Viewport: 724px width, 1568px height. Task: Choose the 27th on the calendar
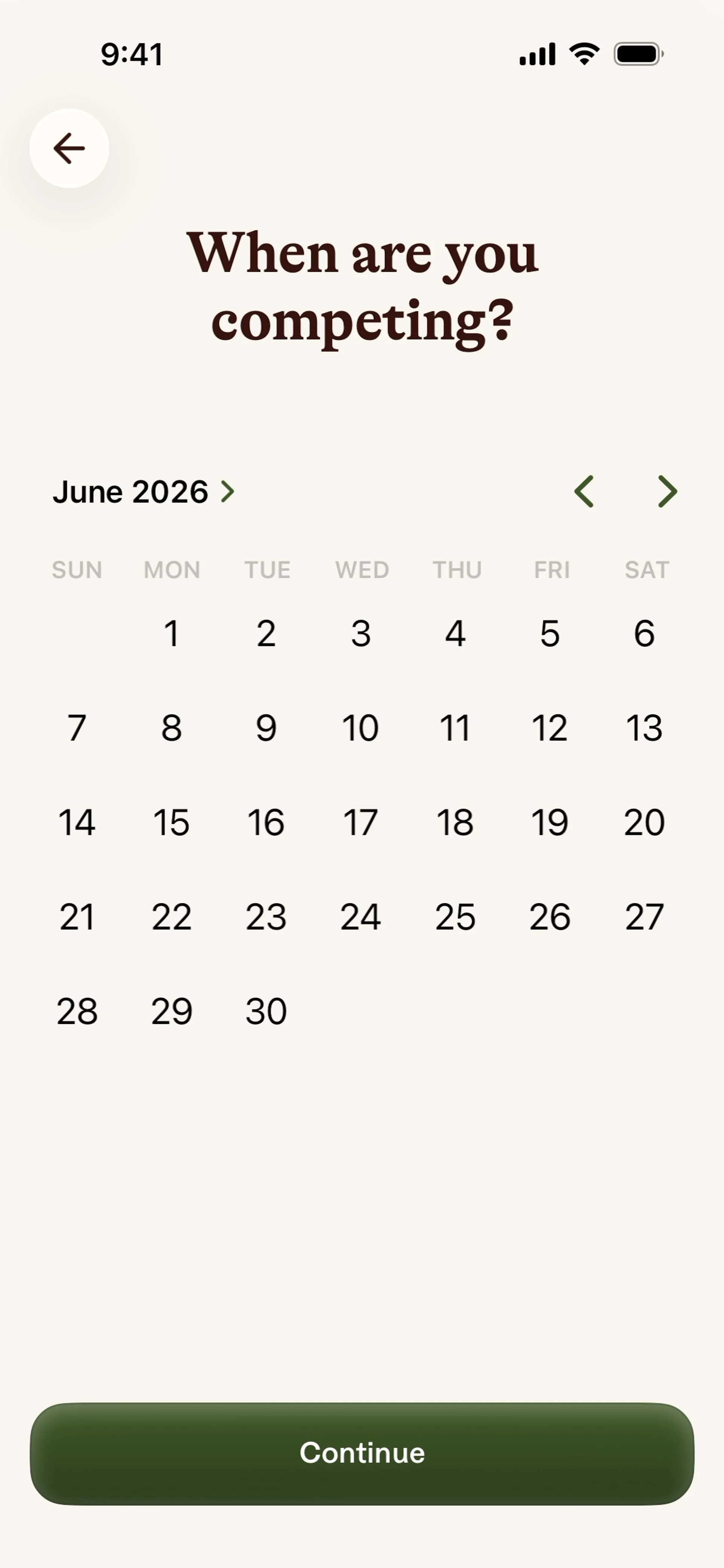[x=644, y=917]
